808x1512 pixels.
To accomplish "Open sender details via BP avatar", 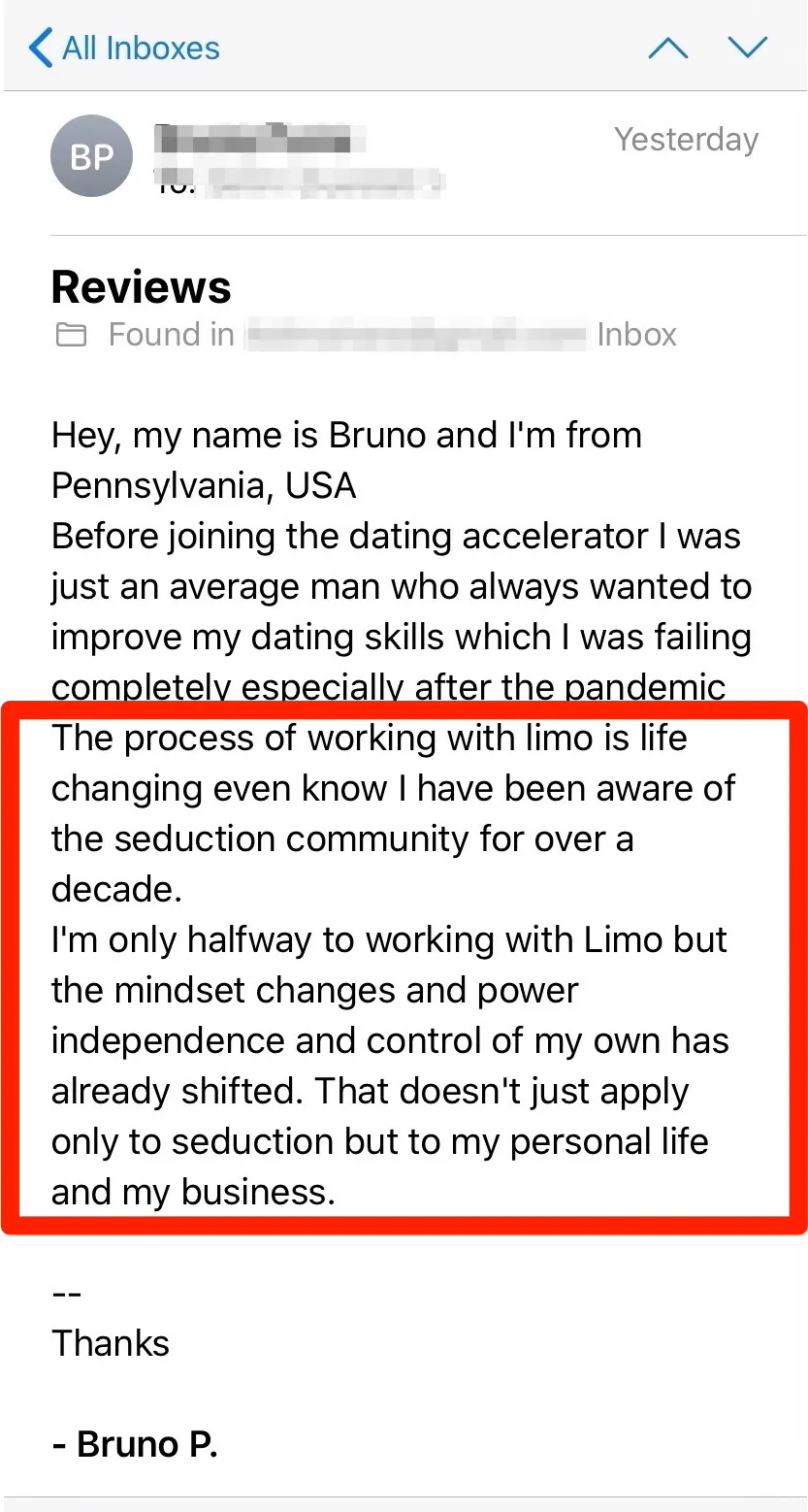I will [x=91, y=156].
